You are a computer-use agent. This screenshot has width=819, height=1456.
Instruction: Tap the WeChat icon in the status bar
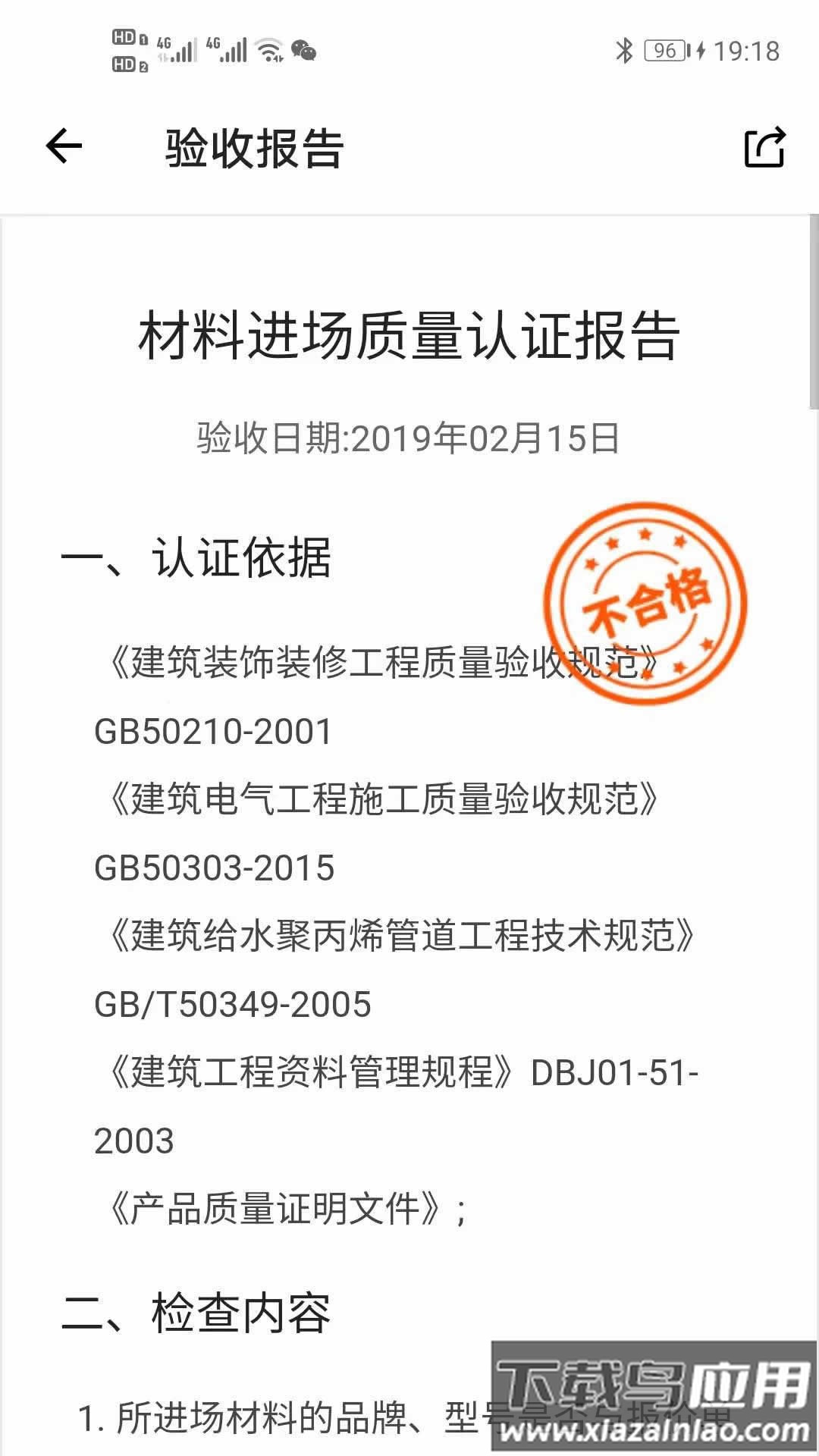[306, 49]
